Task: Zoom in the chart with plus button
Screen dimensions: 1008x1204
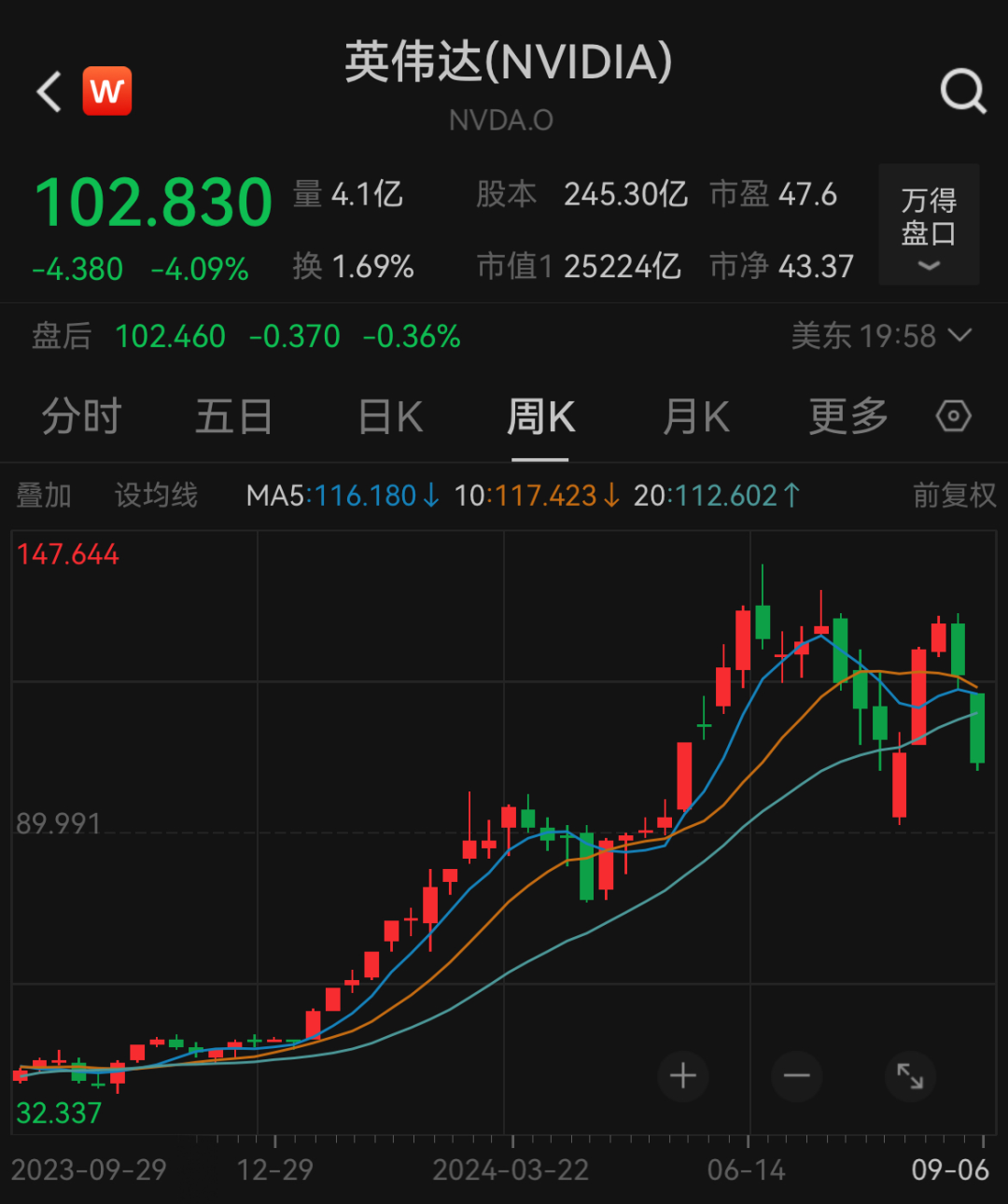Action: 683,1076
